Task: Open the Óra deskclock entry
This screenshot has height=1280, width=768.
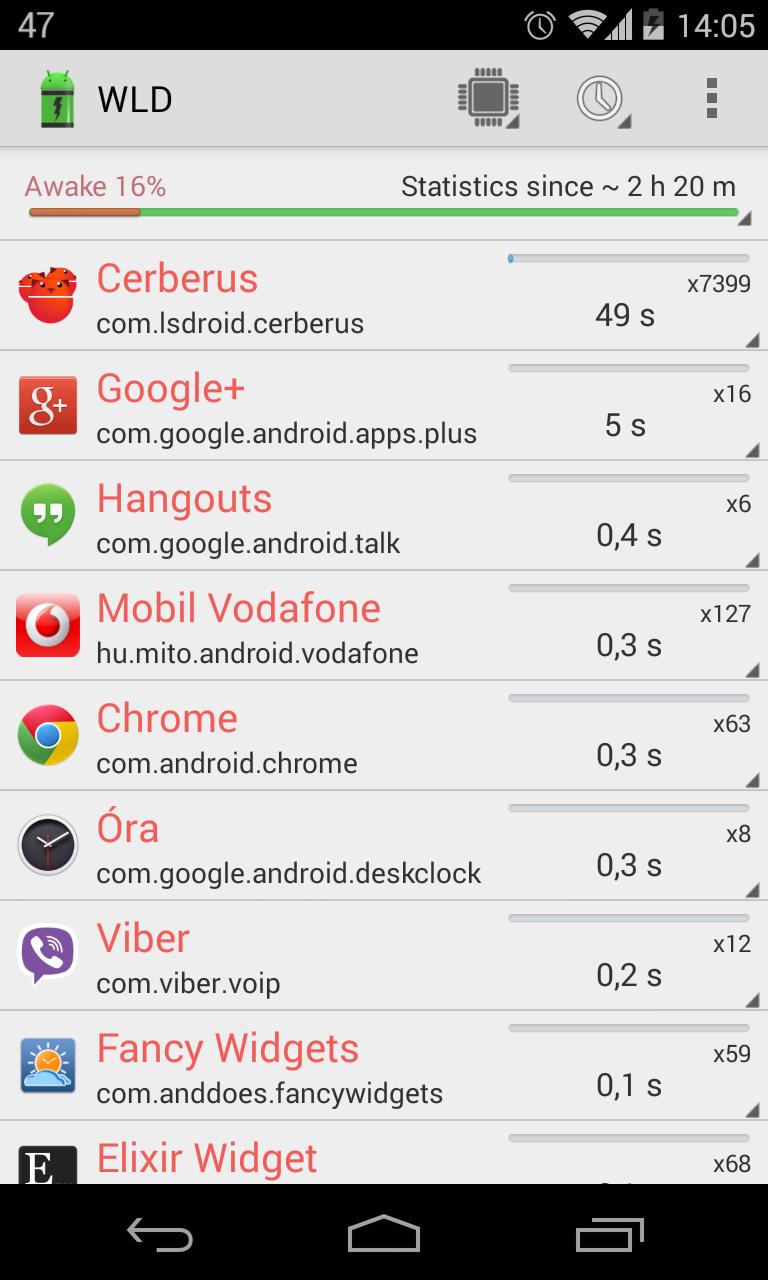Action: [x=384, y=846]
